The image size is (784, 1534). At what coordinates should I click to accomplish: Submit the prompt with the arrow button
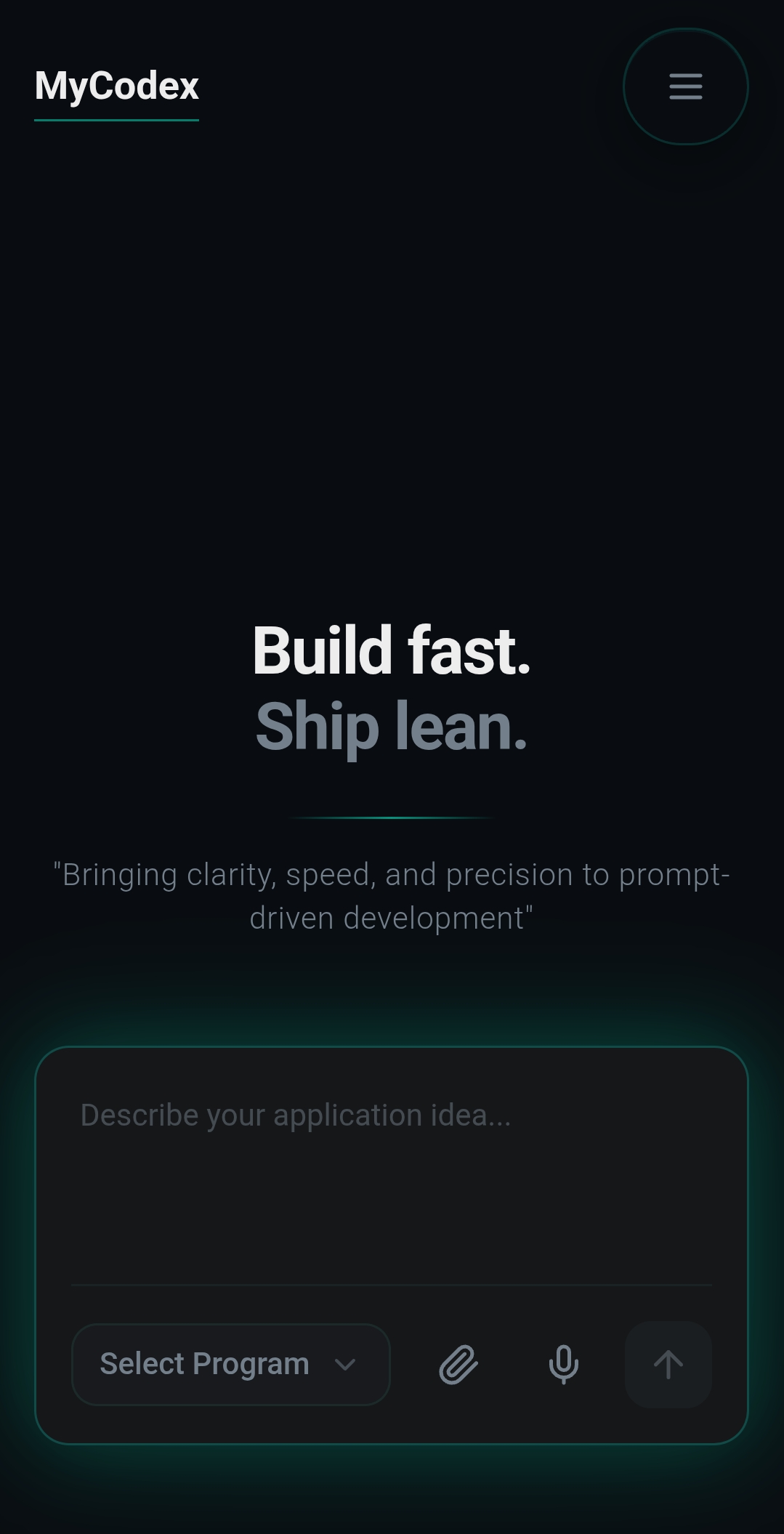[x=668, y=1364]
